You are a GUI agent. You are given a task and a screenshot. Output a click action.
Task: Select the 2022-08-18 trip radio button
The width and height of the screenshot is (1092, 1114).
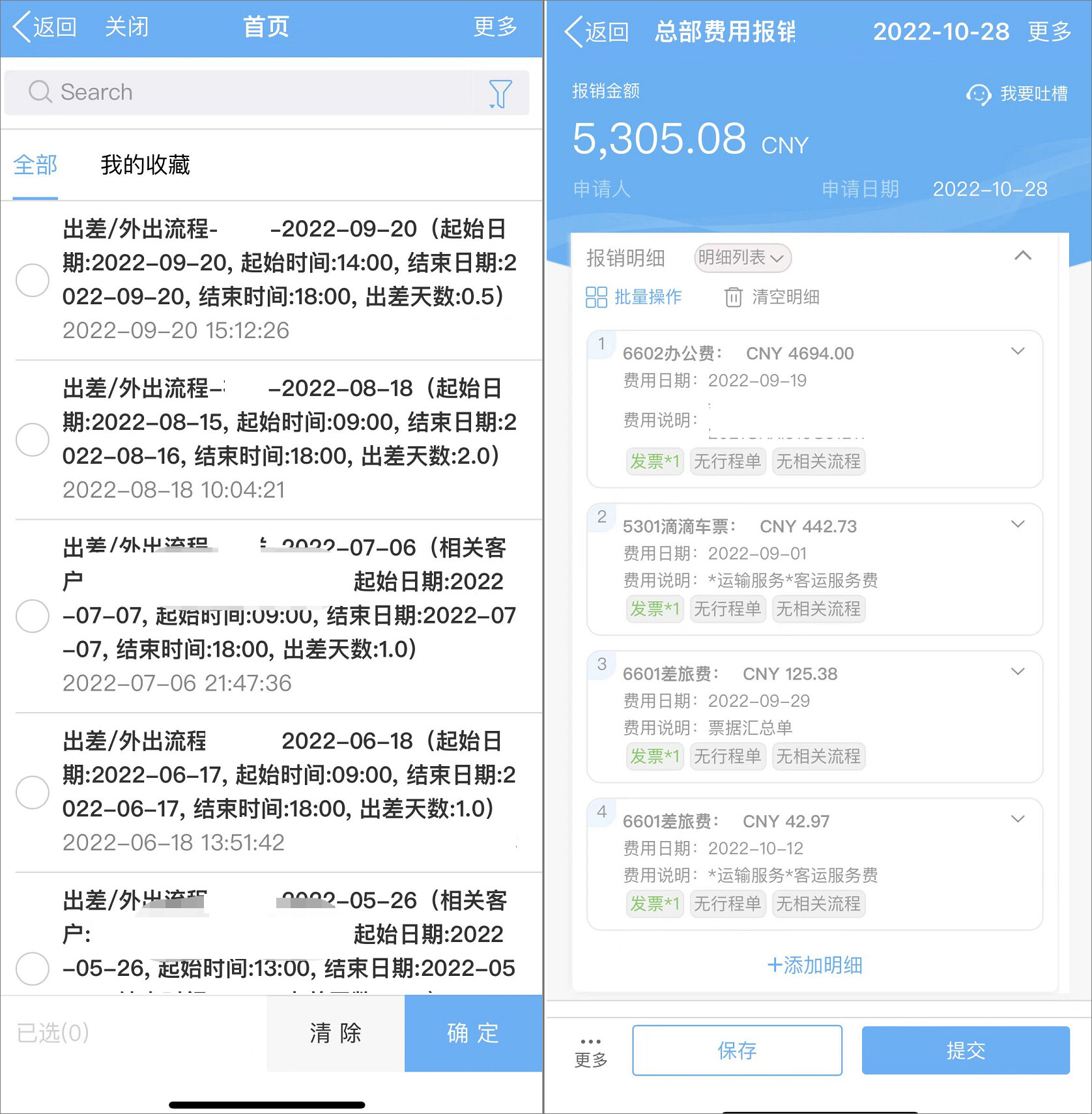(33, 440)
